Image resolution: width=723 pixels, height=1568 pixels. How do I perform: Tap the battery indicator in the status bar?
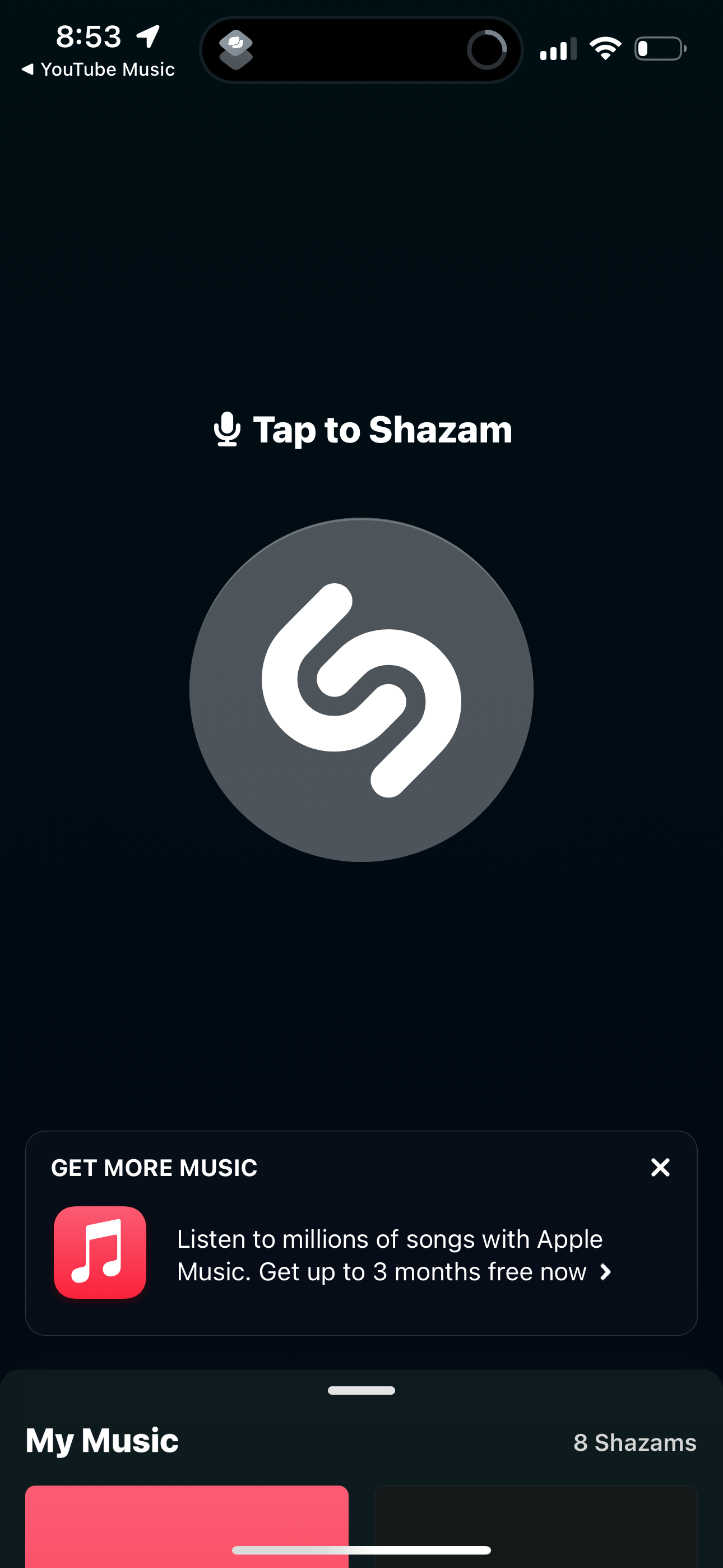[659, 49]
